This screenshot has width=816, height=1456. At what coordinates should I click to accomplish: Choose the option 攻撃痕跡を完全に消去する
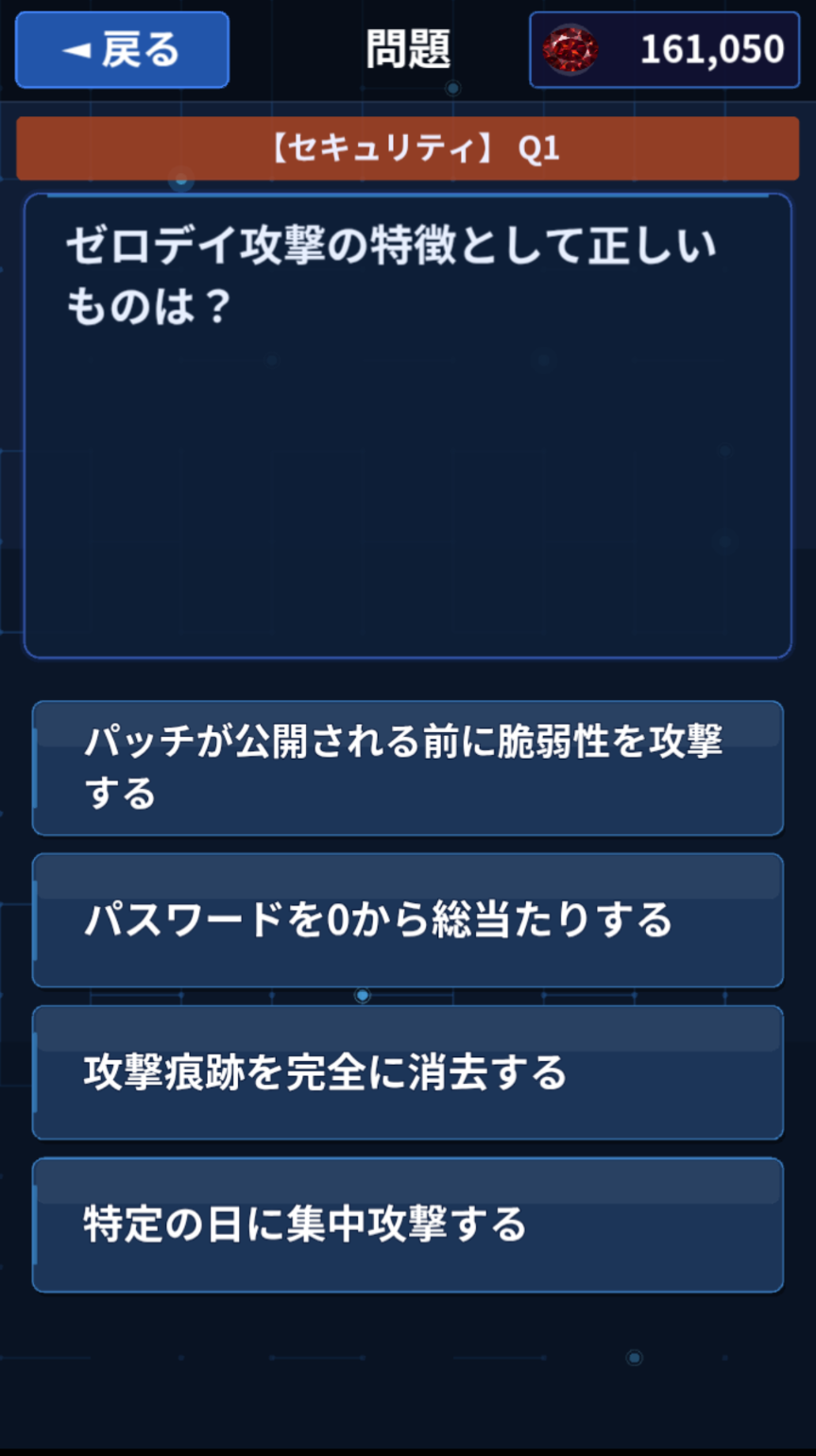(x=408, y=1071)
